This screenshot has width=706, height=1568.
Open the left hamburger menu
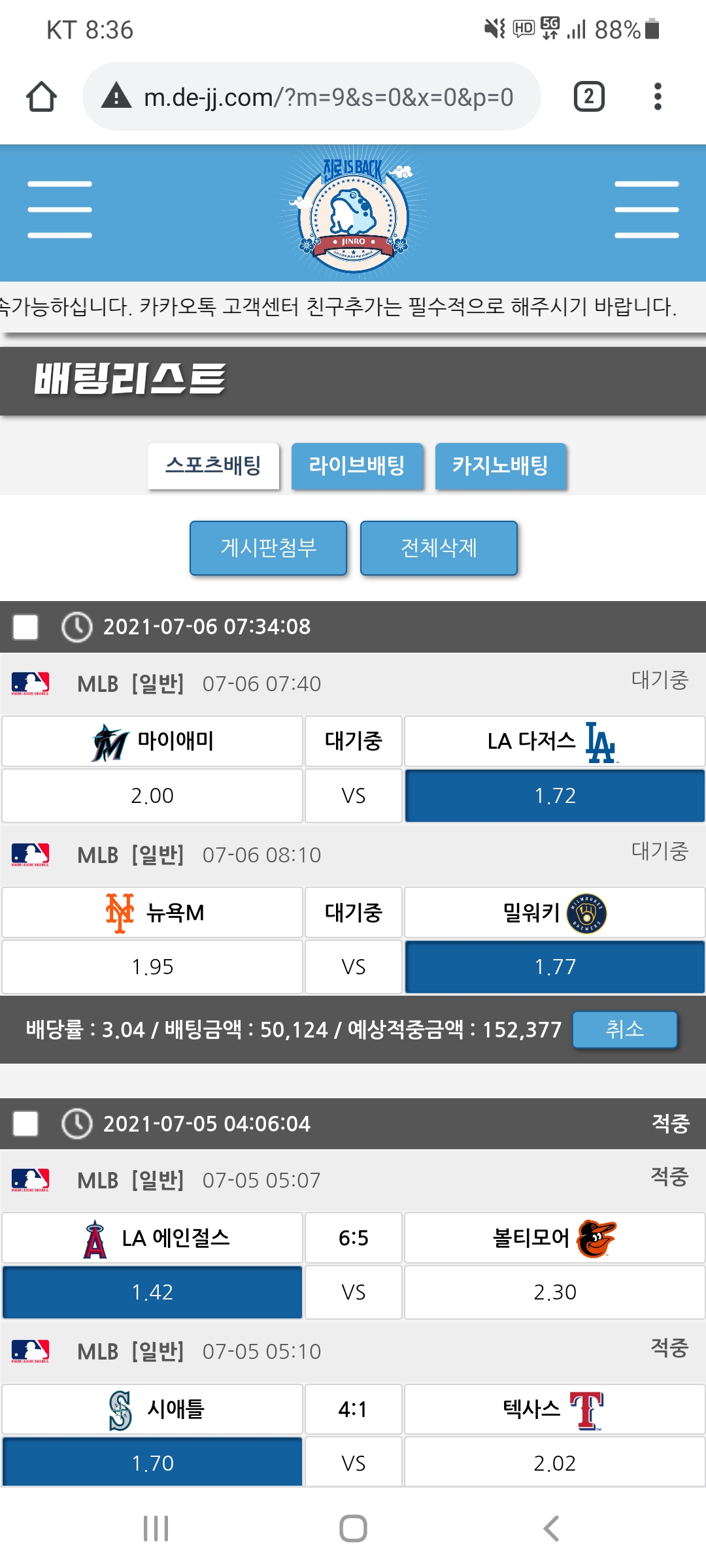click(59, 210)
